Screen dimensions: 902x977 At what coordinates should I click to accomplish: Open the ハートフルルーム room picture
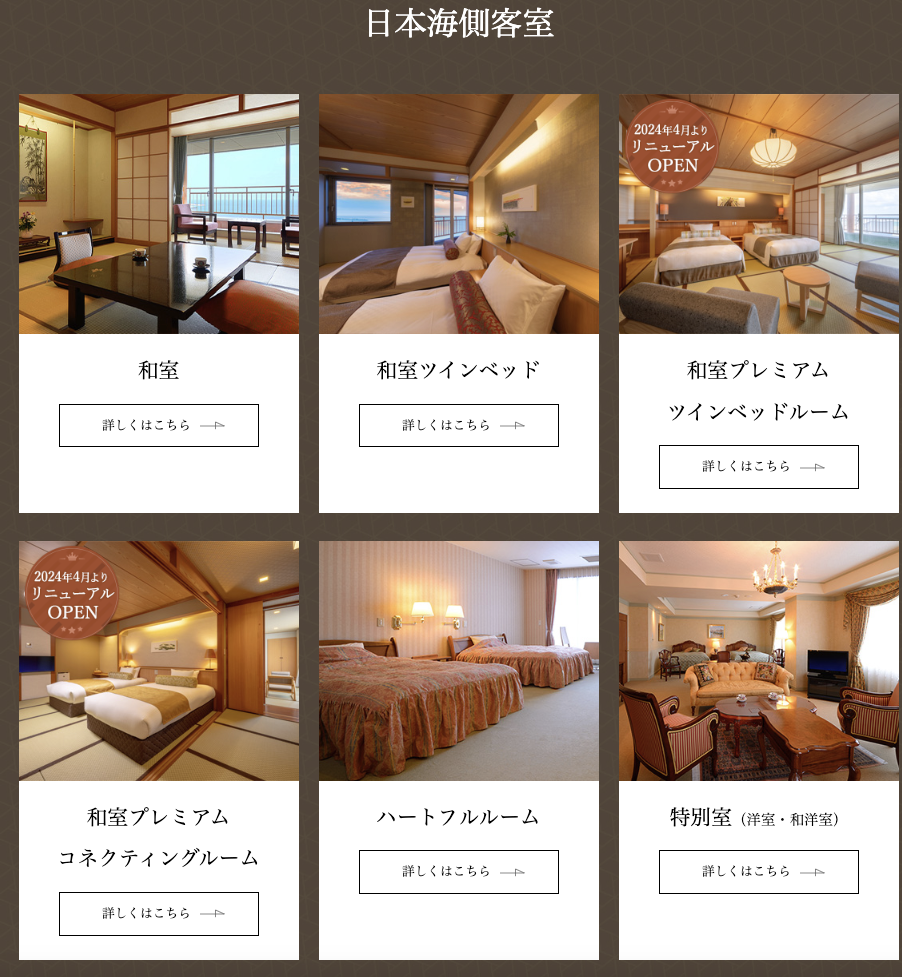[x=459, y=661]
